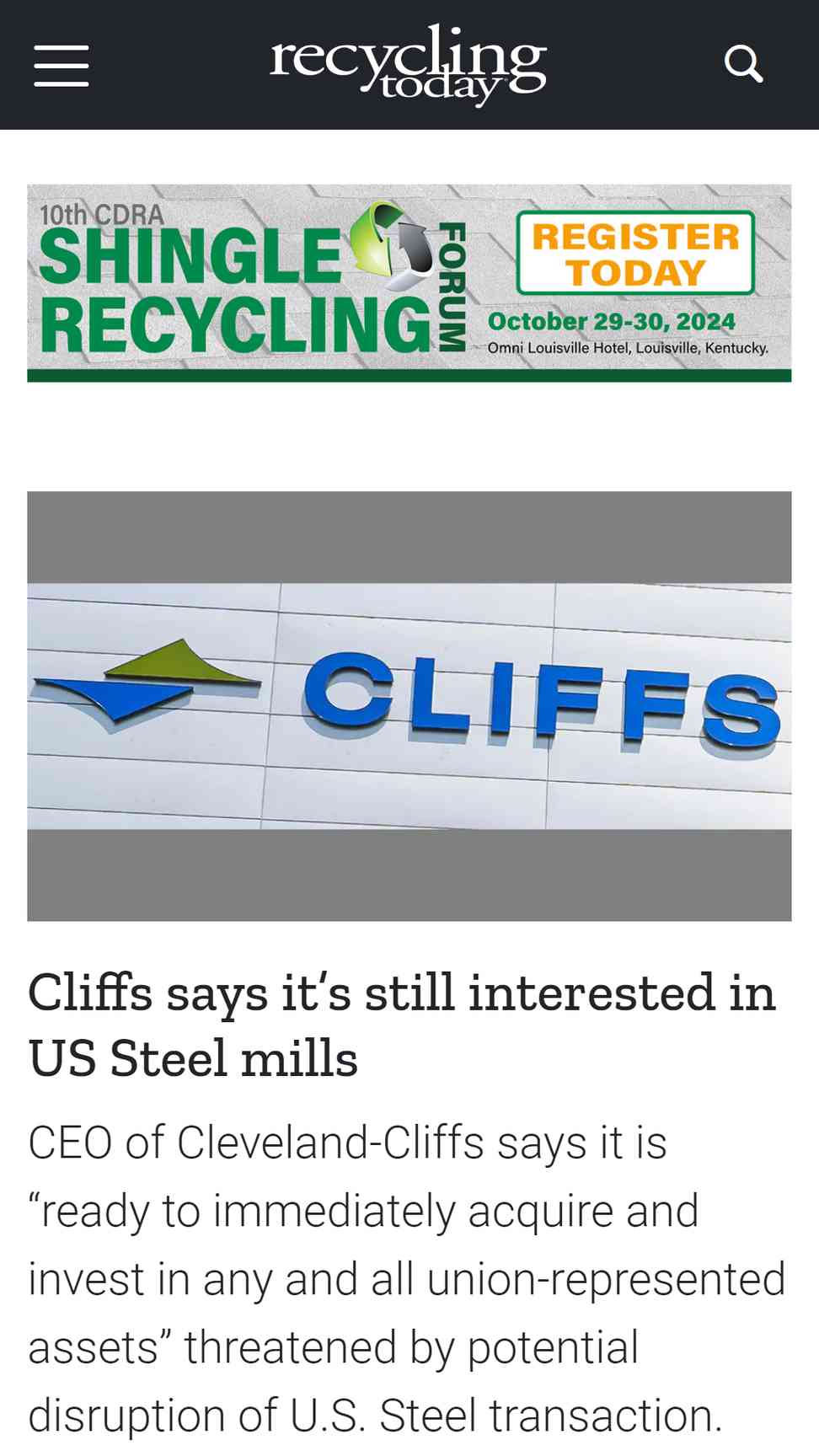
Task: Go to the Recycling Today homepage logo
Action: point(409,65)
